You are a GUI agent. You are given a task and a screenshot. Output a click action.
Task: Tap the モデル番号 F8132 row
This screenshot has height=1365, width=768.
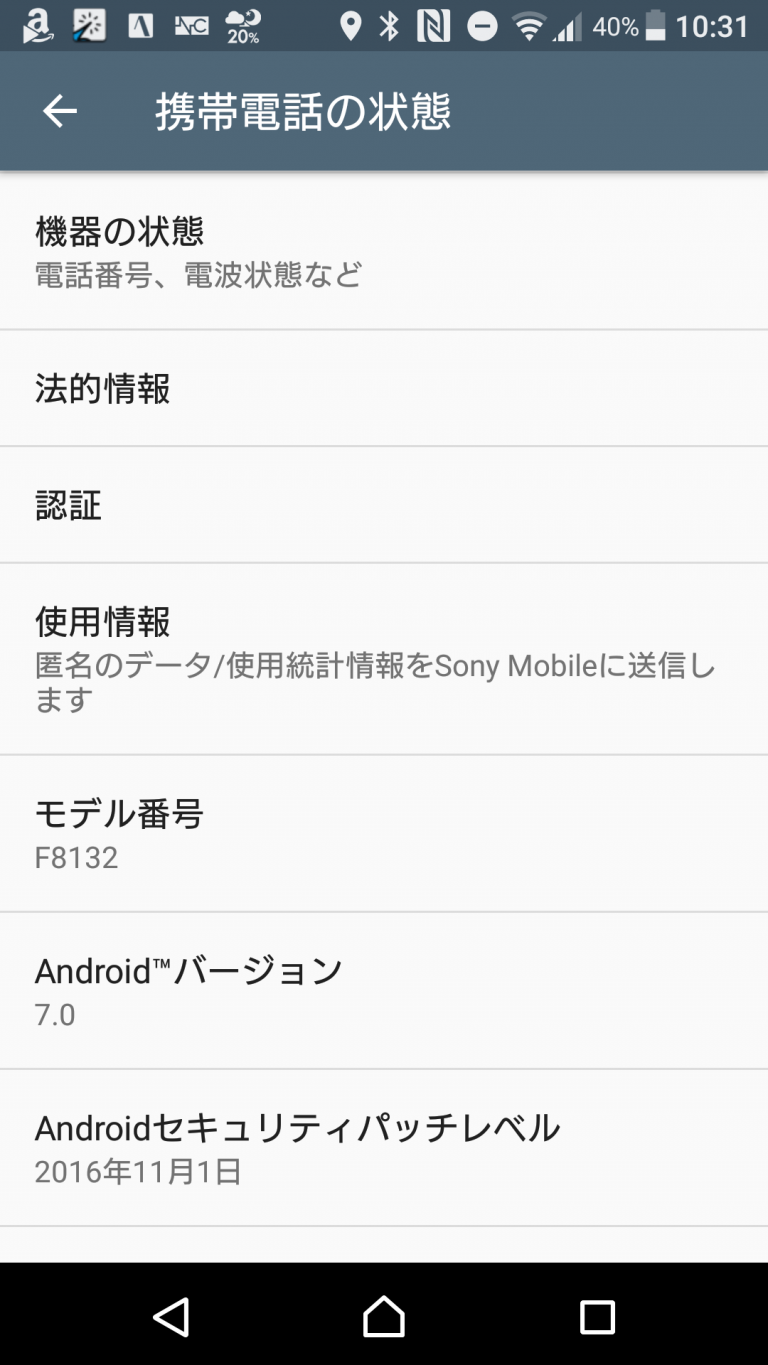click(x=384, y=834)
